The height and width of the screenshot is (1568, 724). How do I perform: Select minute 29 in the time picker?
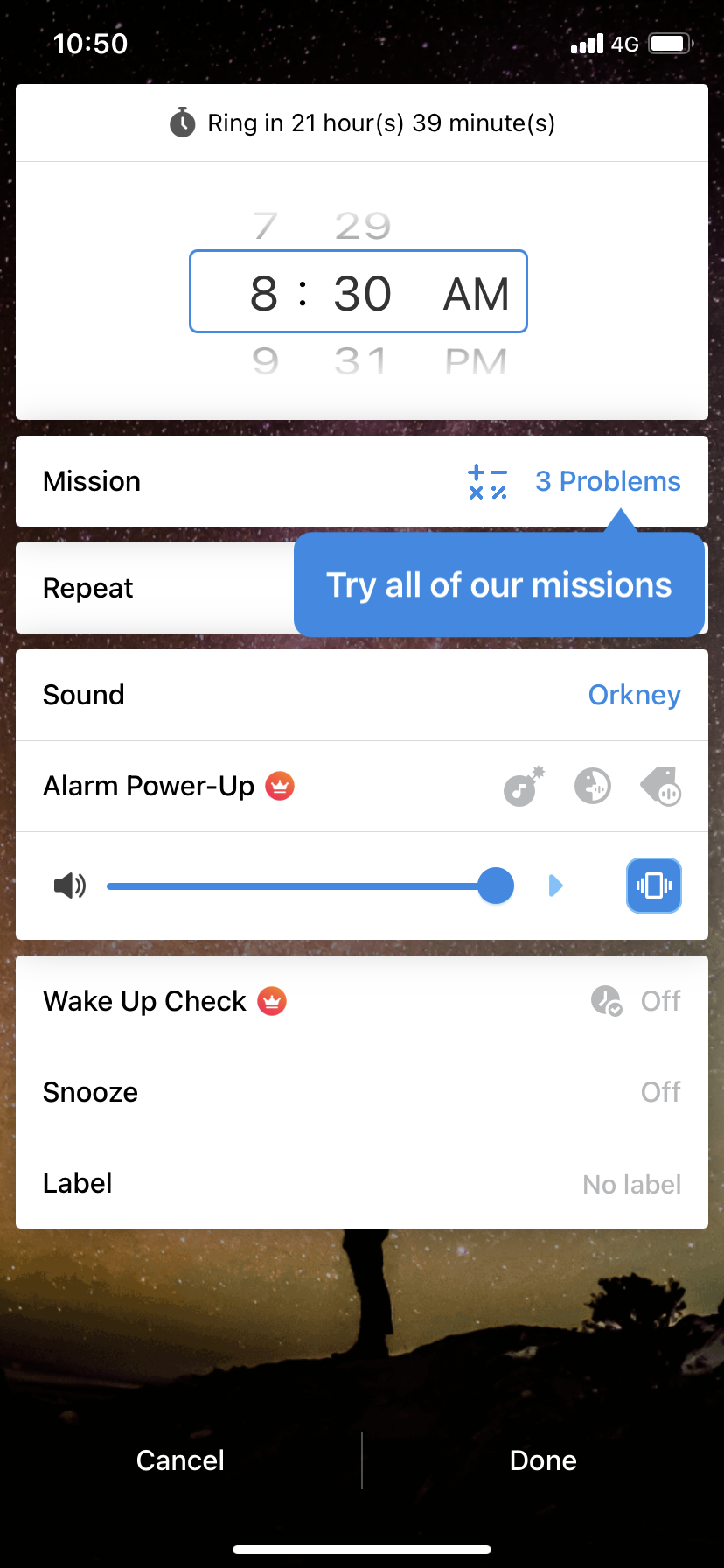click(362, 227)
